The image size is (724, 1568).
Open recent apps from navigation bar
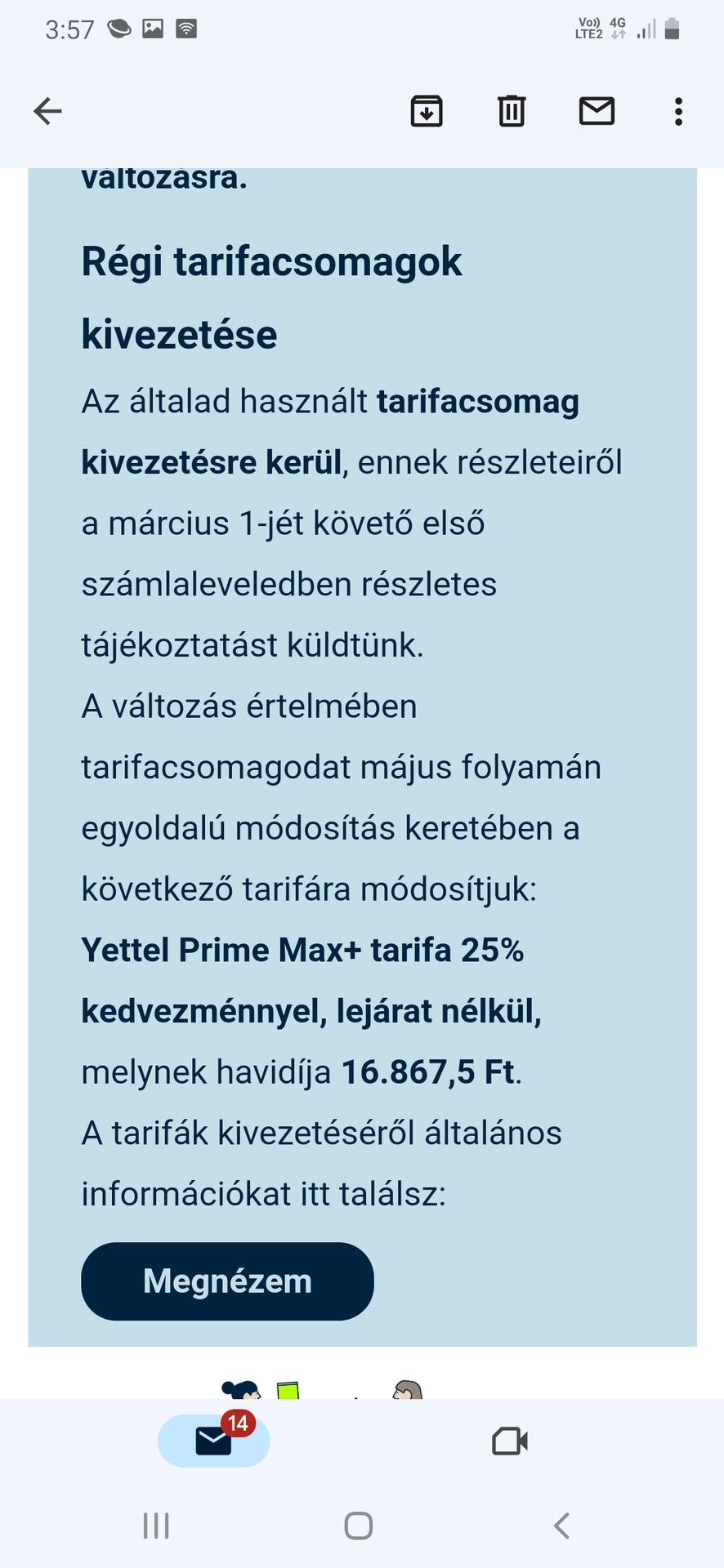click(156, 1526)
